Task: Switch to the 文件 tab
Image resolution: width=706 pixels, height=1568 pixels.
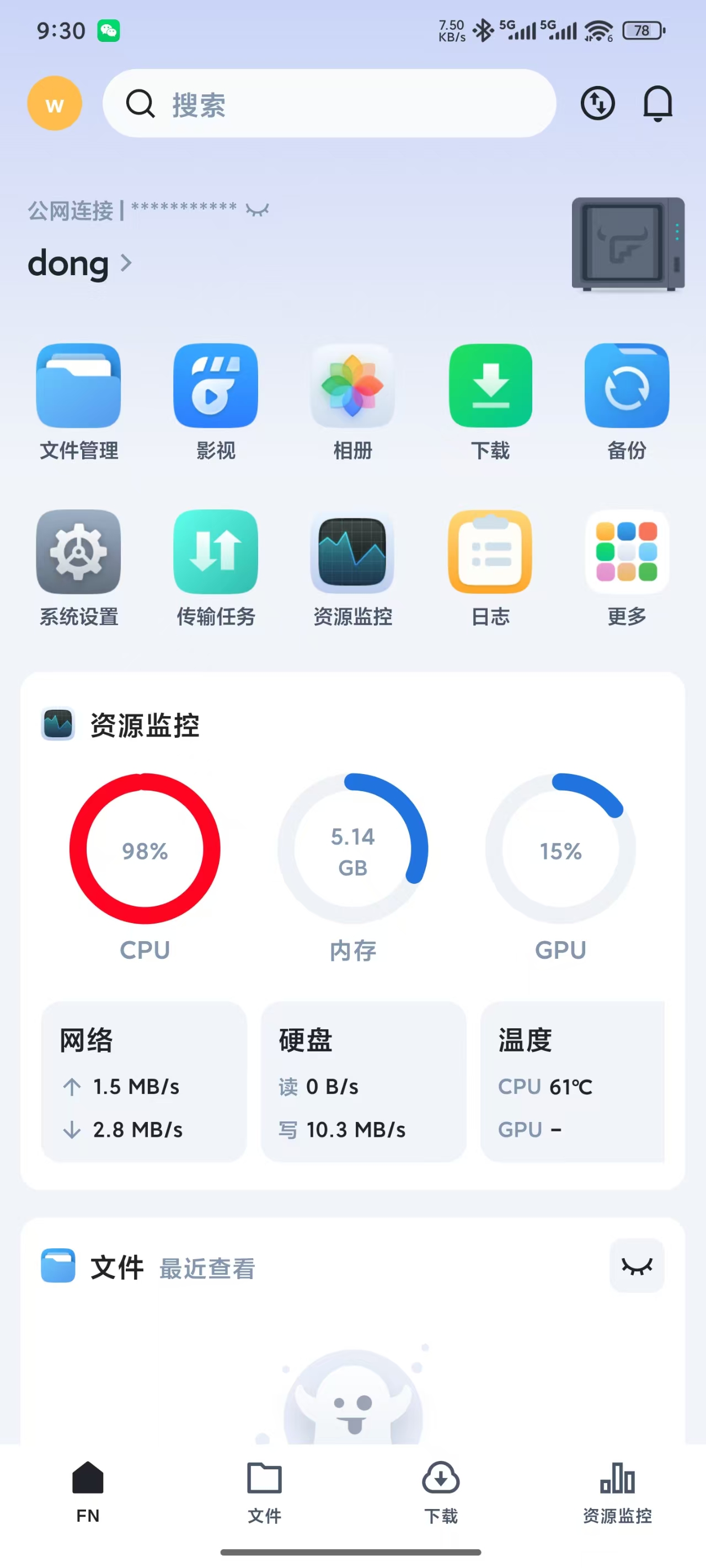Action: coord(264,1491)
